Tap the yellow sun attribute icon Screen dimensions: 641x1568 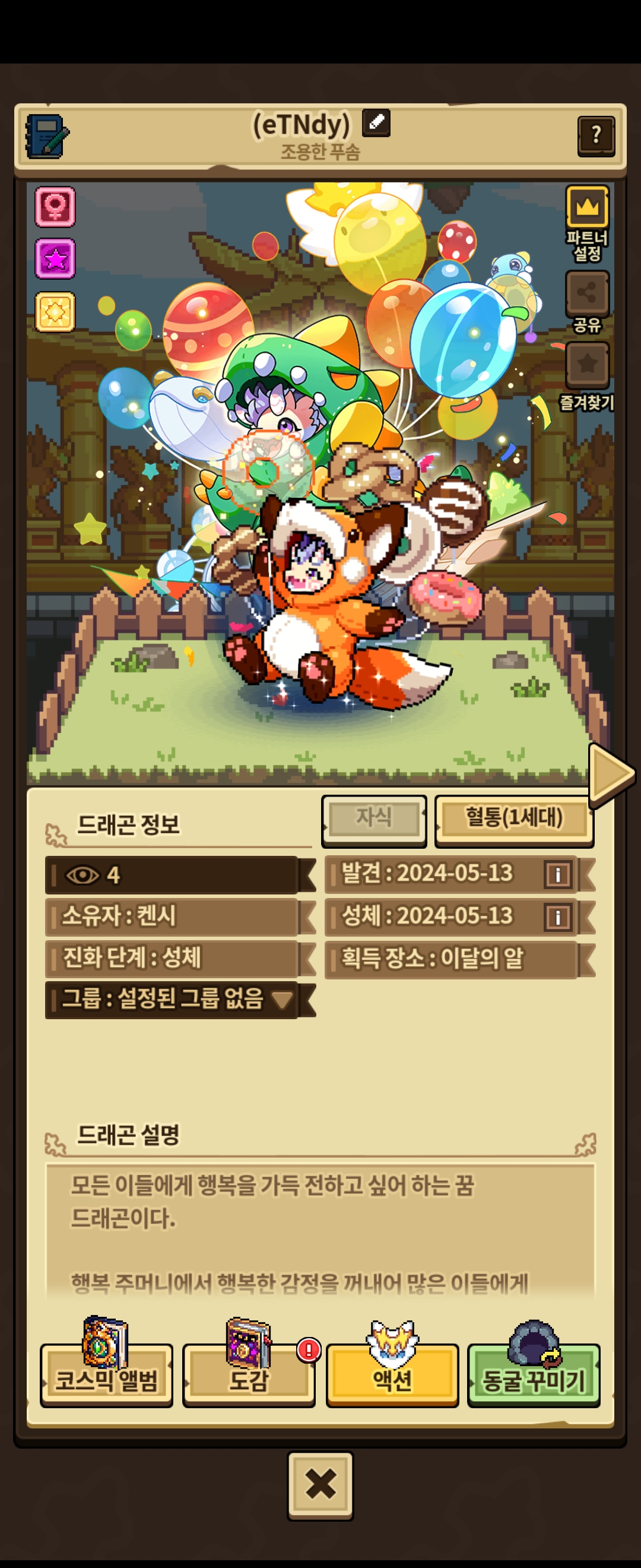(55, 312)
